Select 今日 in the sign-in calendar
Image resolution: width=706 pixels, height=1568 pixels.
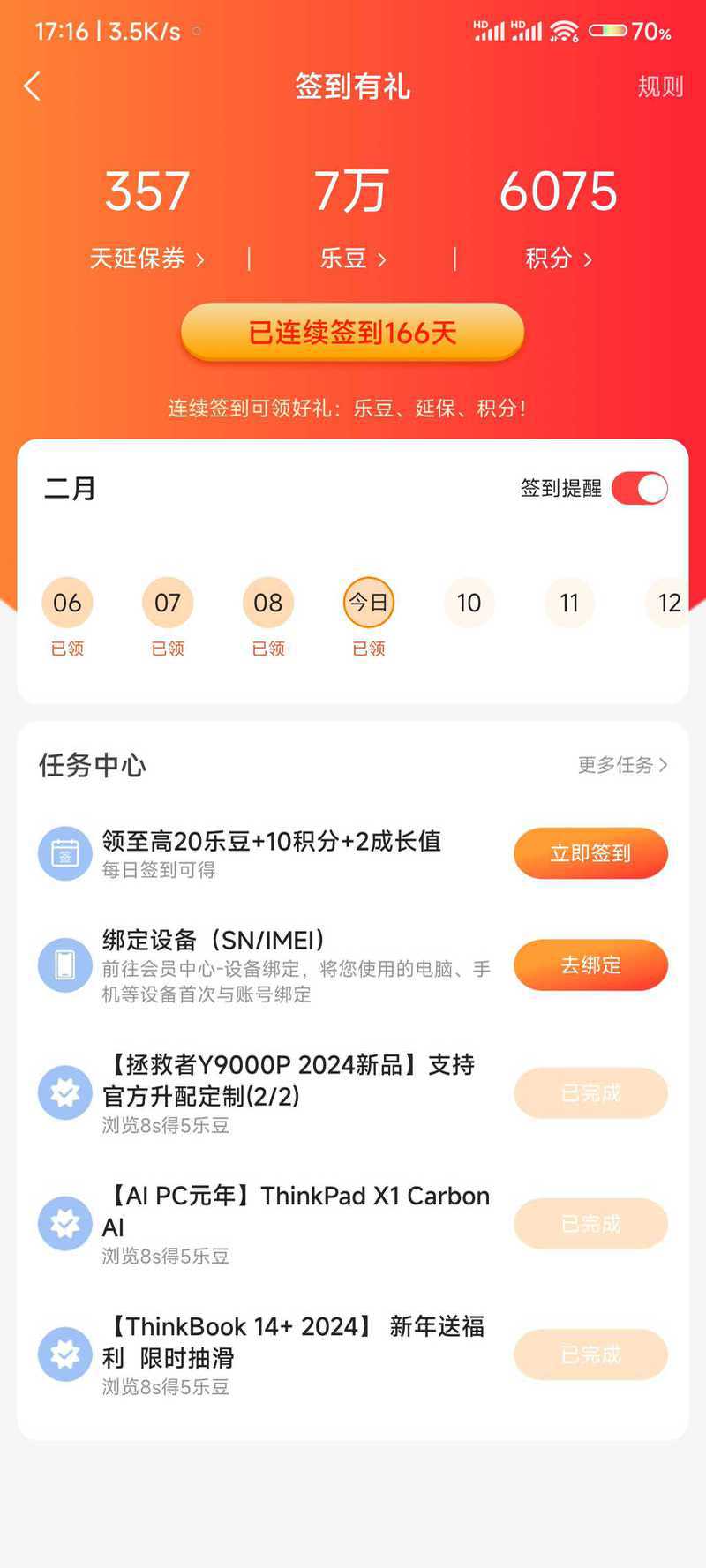(x=369, y=603)
